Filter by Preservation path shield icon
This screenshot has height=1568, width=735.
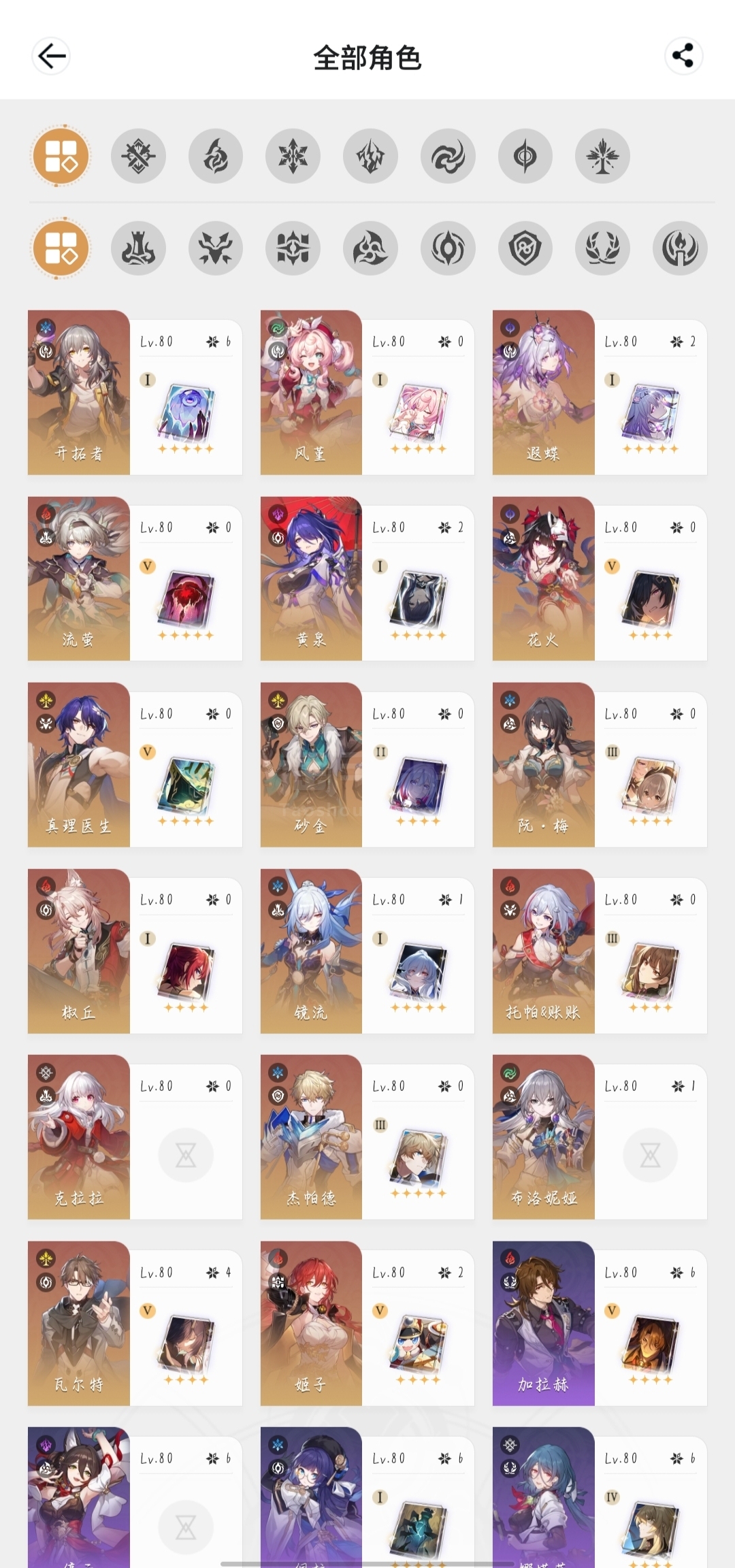point(525,248)
